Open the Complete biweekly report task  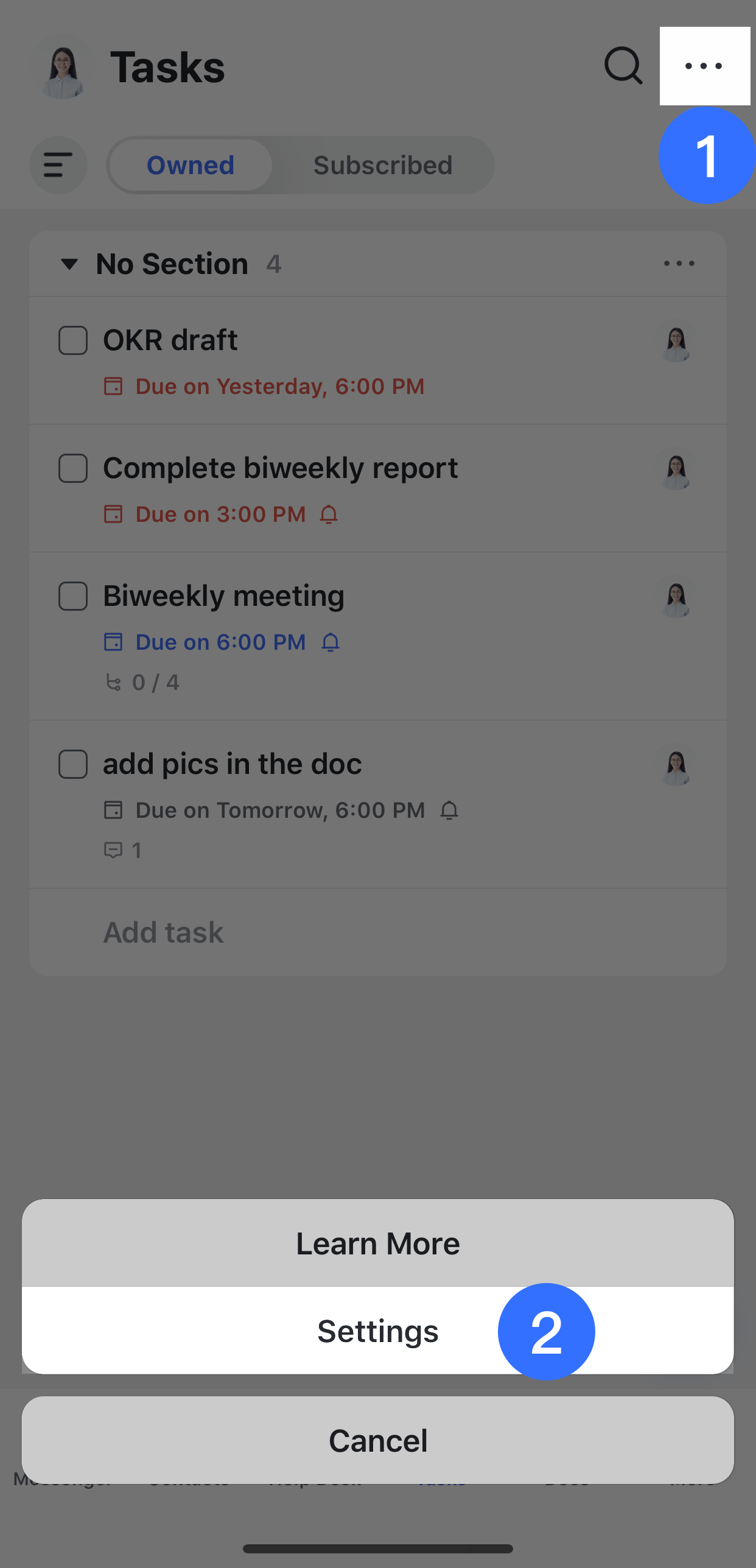pyautogui.click(x=280, y=468)
